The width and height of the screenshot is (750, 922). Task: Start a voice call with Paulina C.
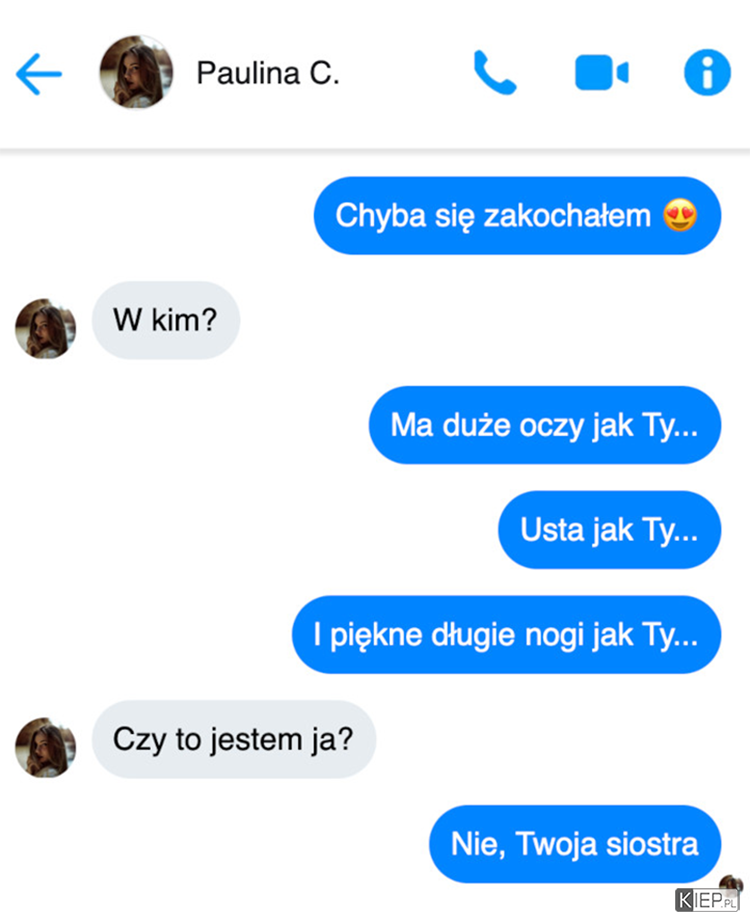[494, 73]
